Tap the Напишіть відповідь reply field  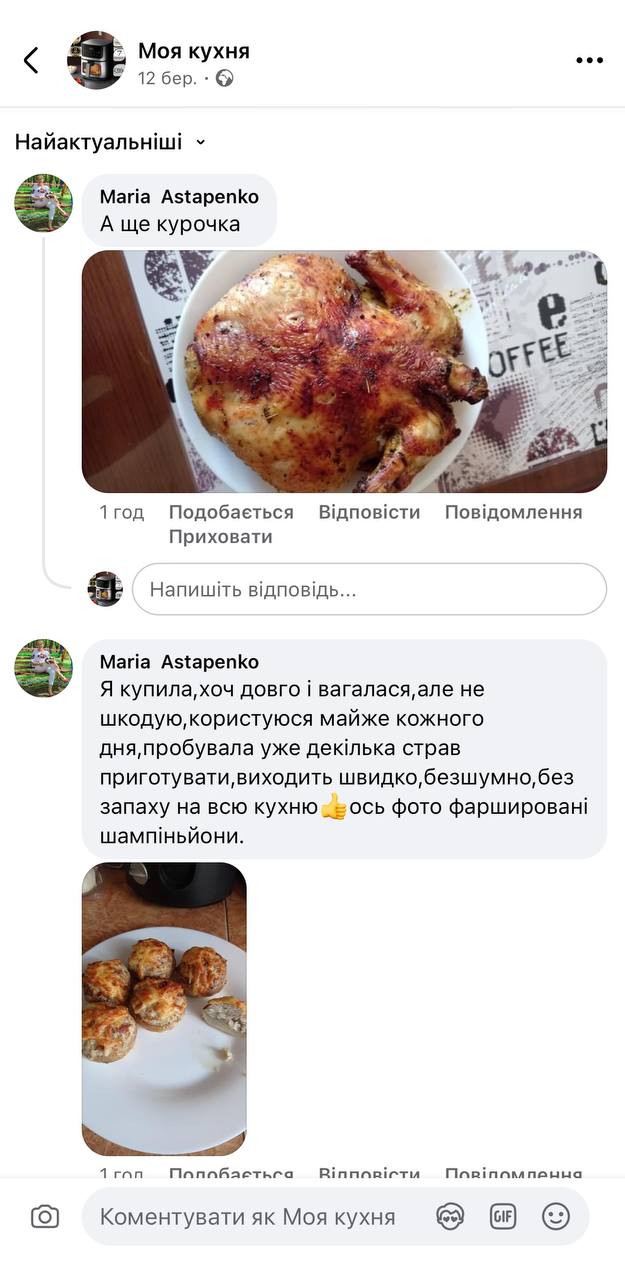[x=368, y=589]
